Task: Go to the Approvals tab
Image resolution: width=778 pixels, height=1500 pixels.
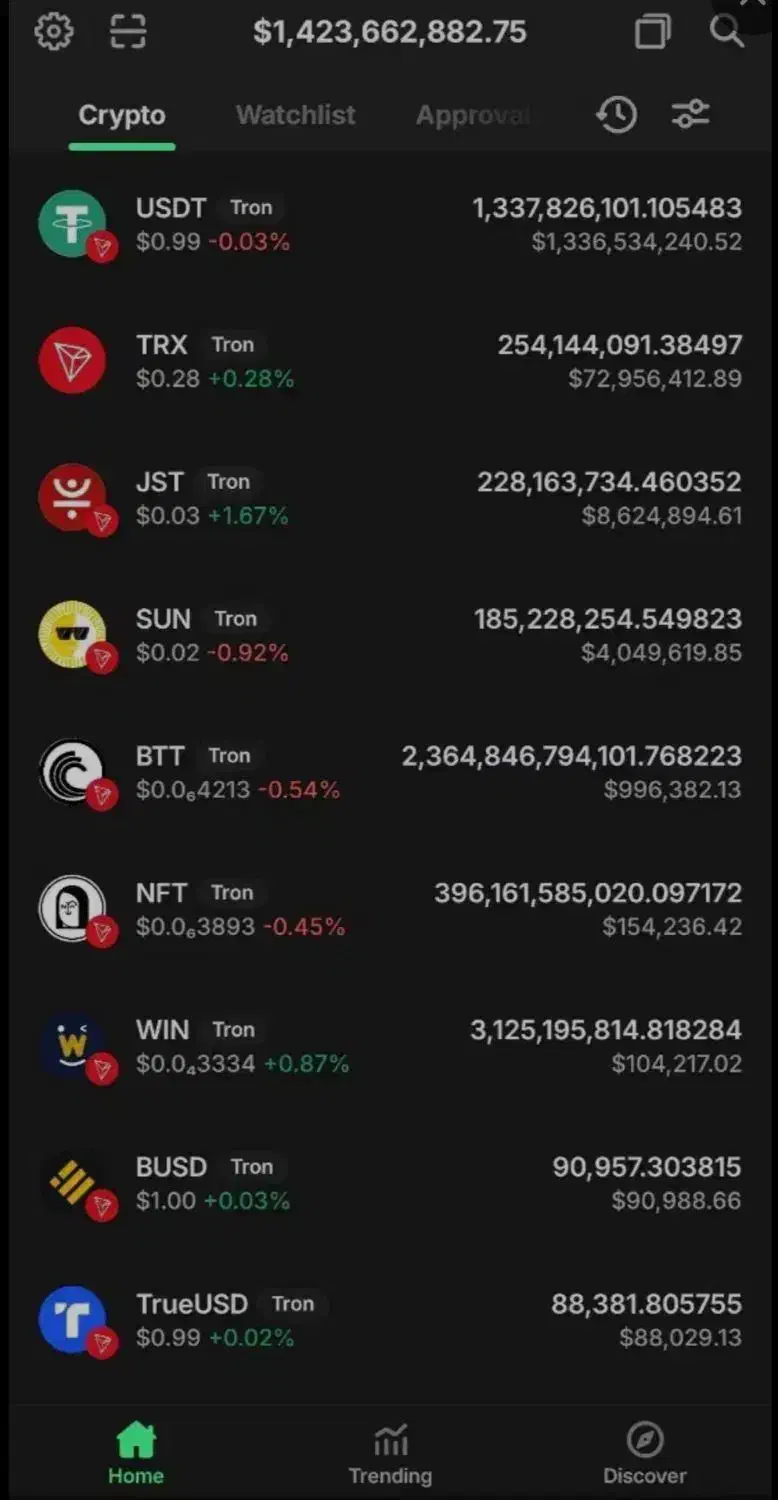Action: 472,115
